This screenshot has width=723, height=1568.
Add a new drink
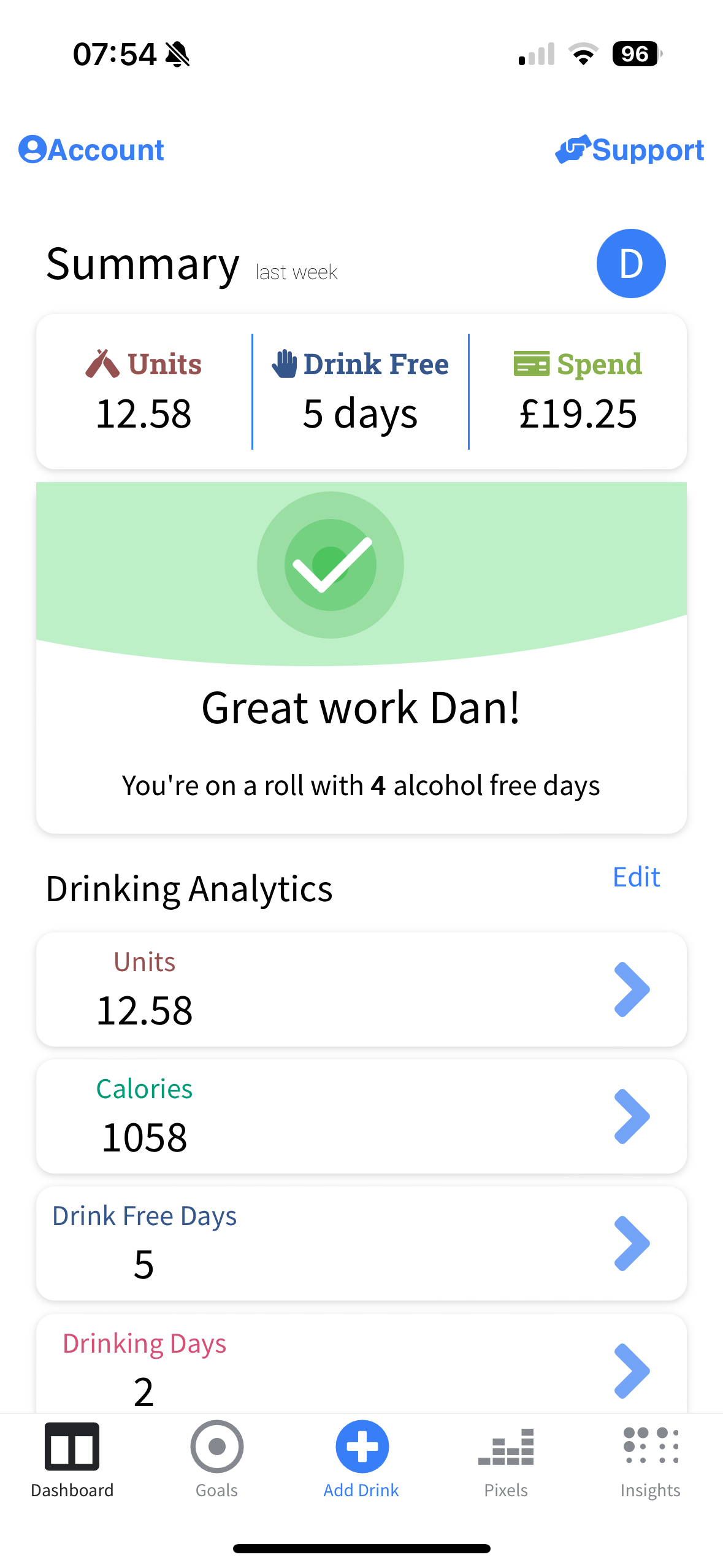point(362,1459)
